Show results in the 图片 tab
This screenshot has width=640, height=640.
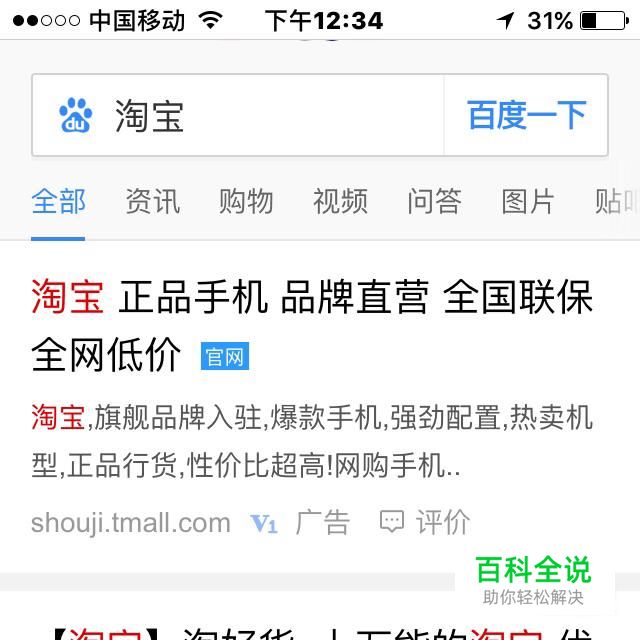coord(528,201)
